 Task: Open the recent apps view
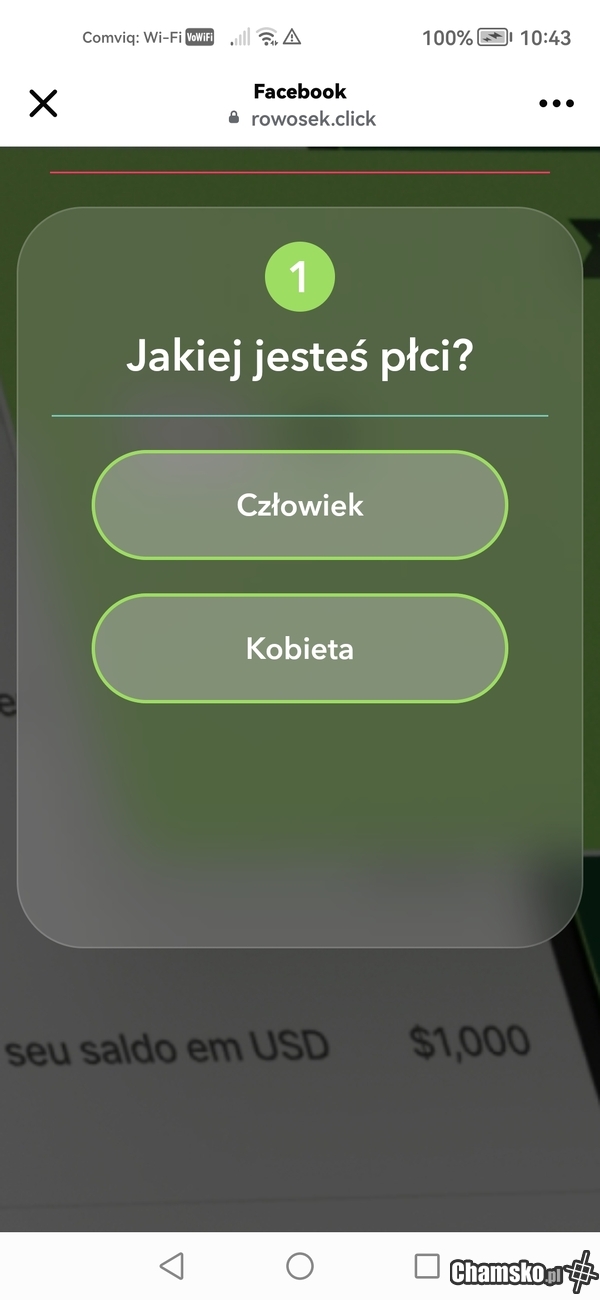(427, 1266)
